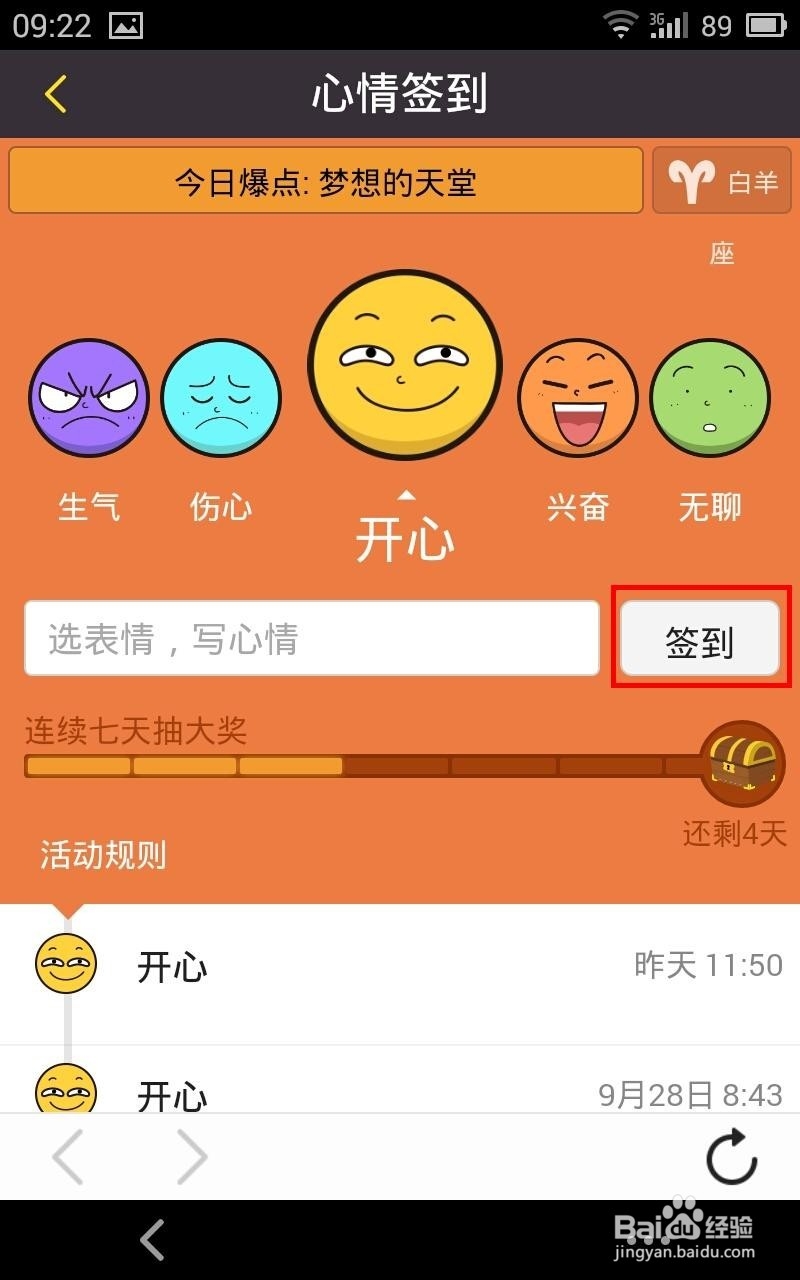
Task: Tap the 选表情，写心情 input field
Action: click(x=310, y=638)
